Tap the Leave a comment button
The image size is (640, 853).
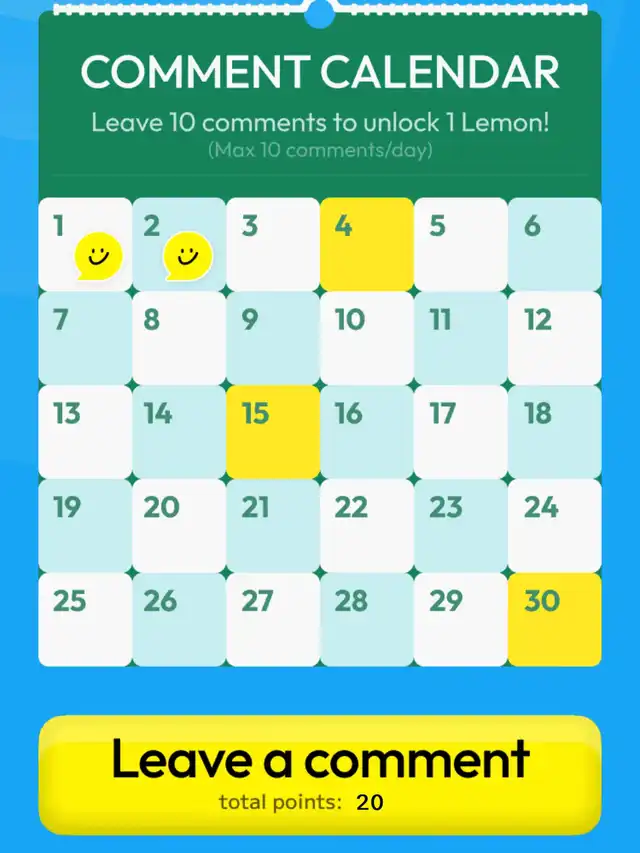tap(320, 775)
